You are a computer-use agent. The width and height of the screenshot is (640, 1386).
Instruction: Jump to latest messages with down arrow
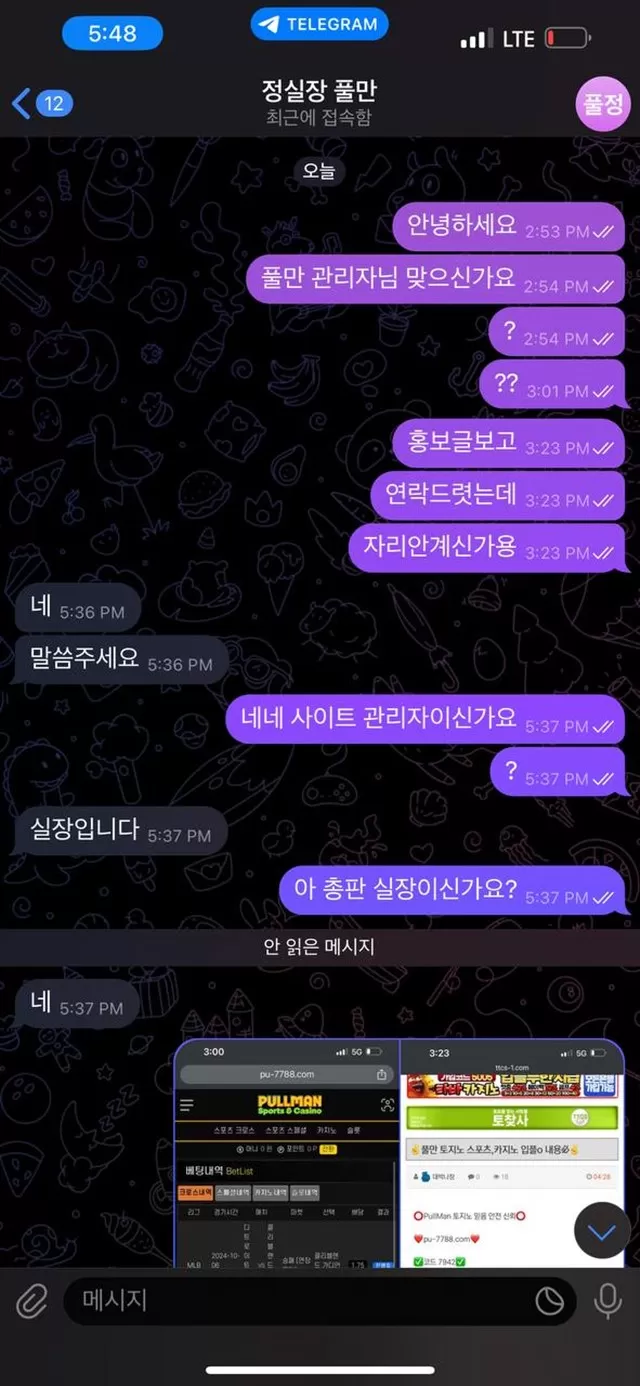point(601,1232)
